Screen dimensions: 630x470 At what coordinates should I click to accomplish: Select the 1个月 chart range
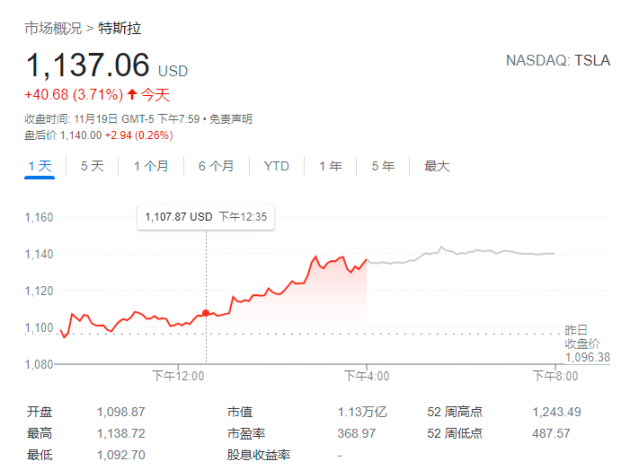[x=151, y=166]
